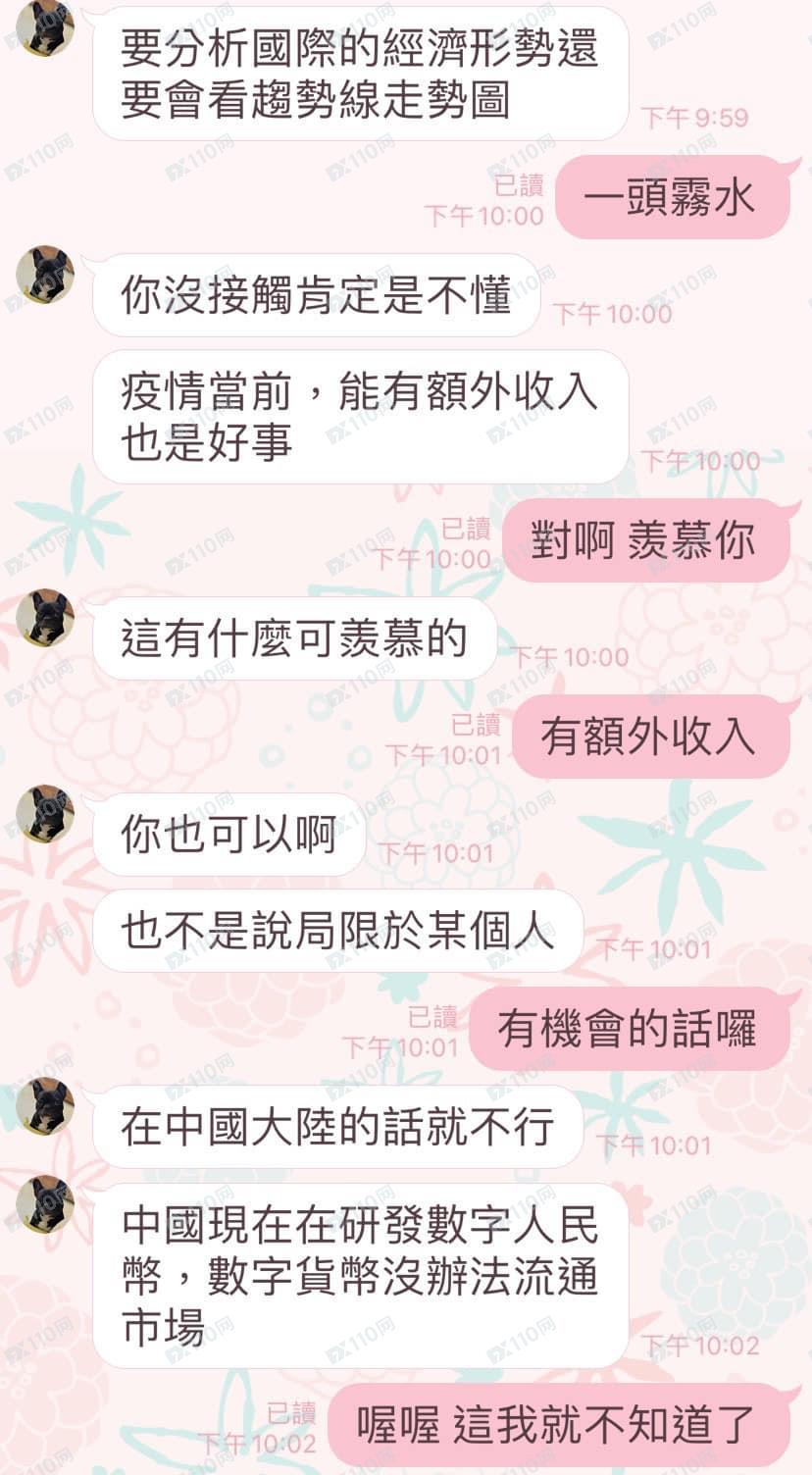The height and width of the screenshot is (1475, 812).
Task: Tap the profile photo next to "這有什麼可羨慕的"
Action: point(45,617)
